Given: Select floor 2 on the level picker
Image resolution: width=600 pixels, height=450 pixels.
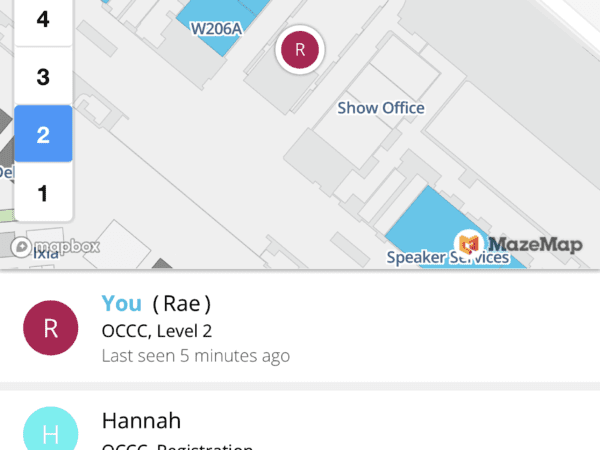Looking at the screenshot, I should click(x=43, y=135).
